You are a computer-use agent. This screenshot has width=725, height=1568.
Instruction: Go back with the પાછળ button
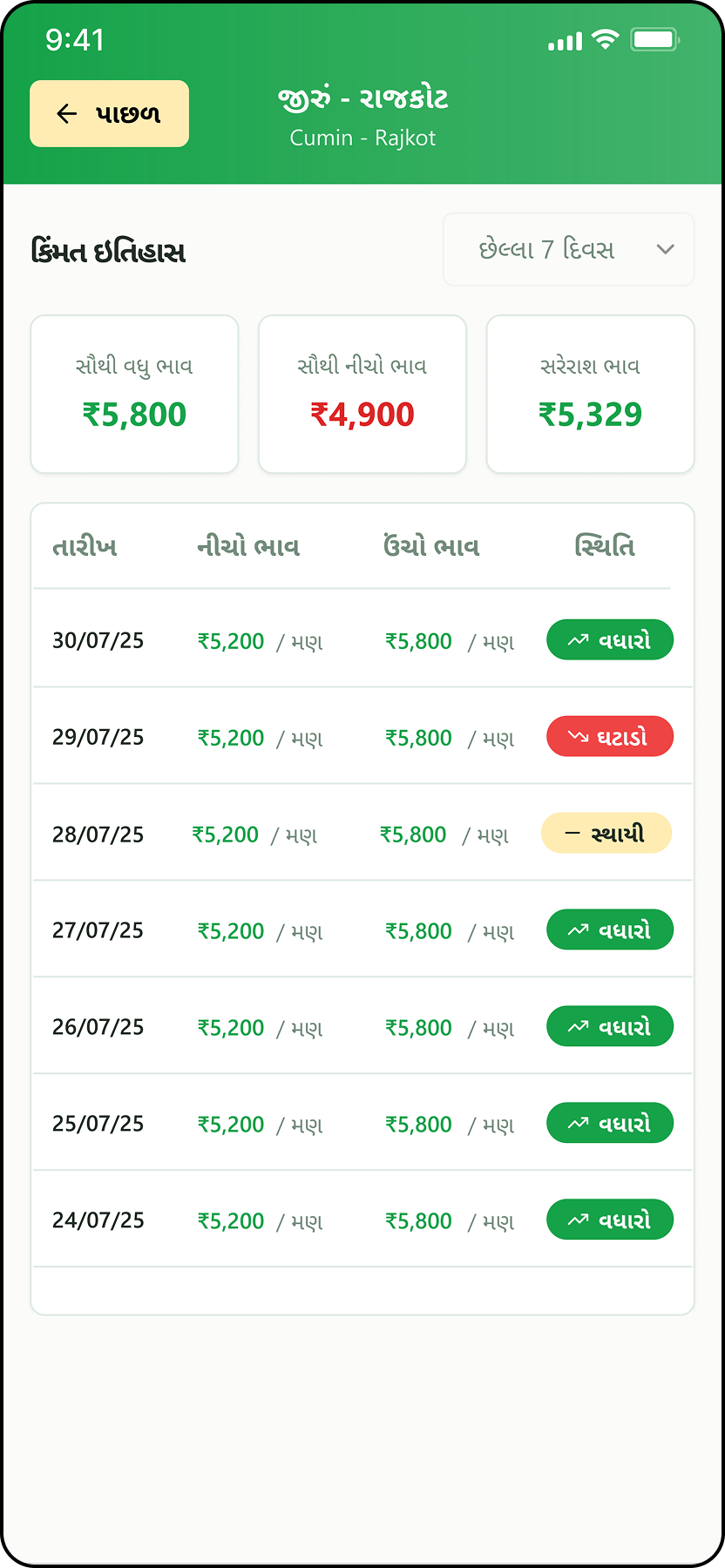click(109, 114)
